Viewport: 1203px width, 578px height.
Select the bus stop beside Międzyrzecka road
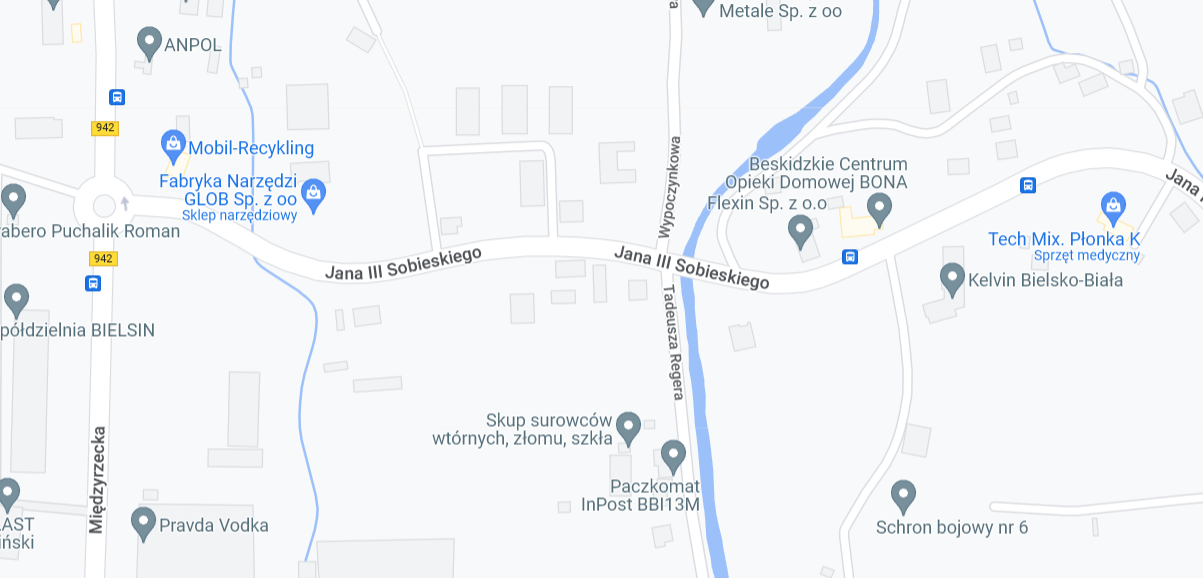(93, 283)
